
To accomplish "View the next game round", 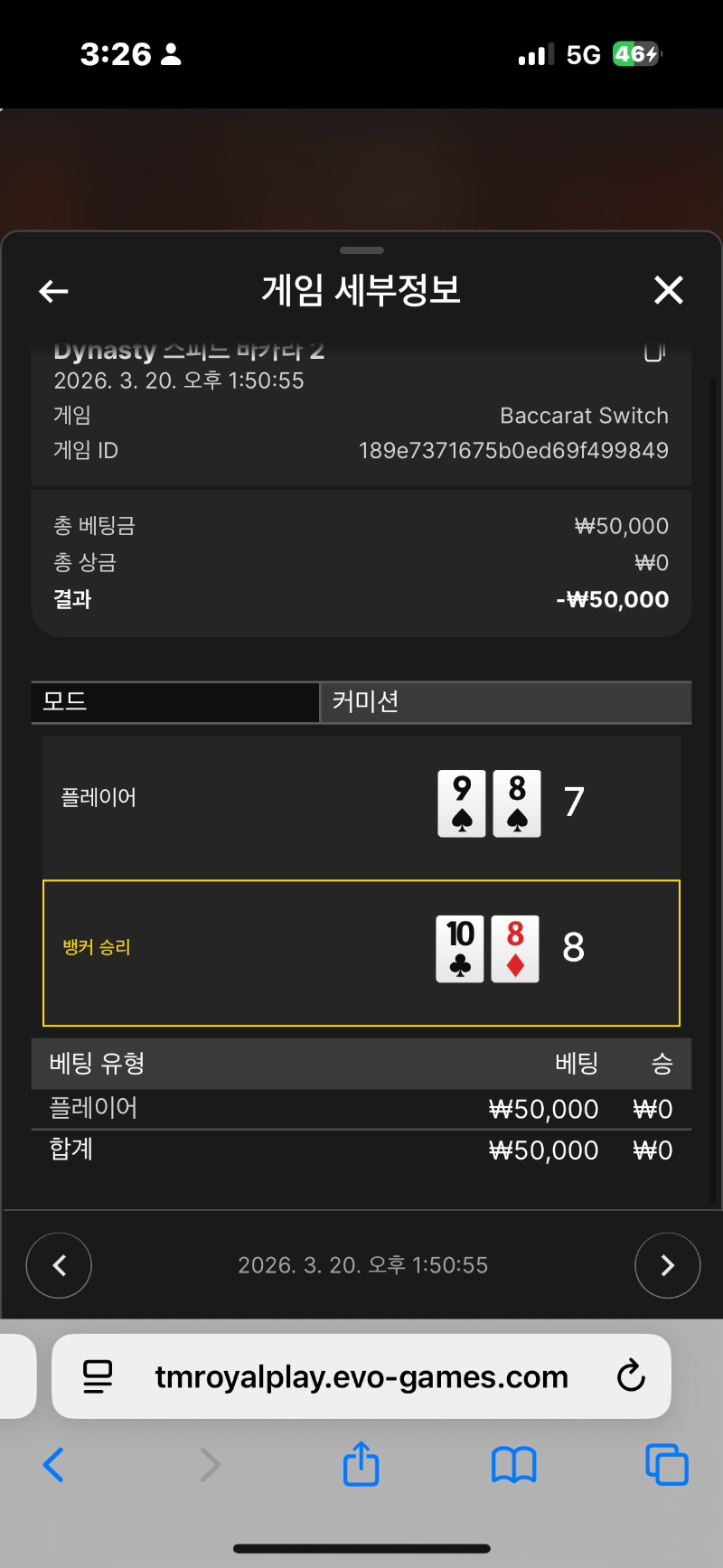I will pos(667,1265).
